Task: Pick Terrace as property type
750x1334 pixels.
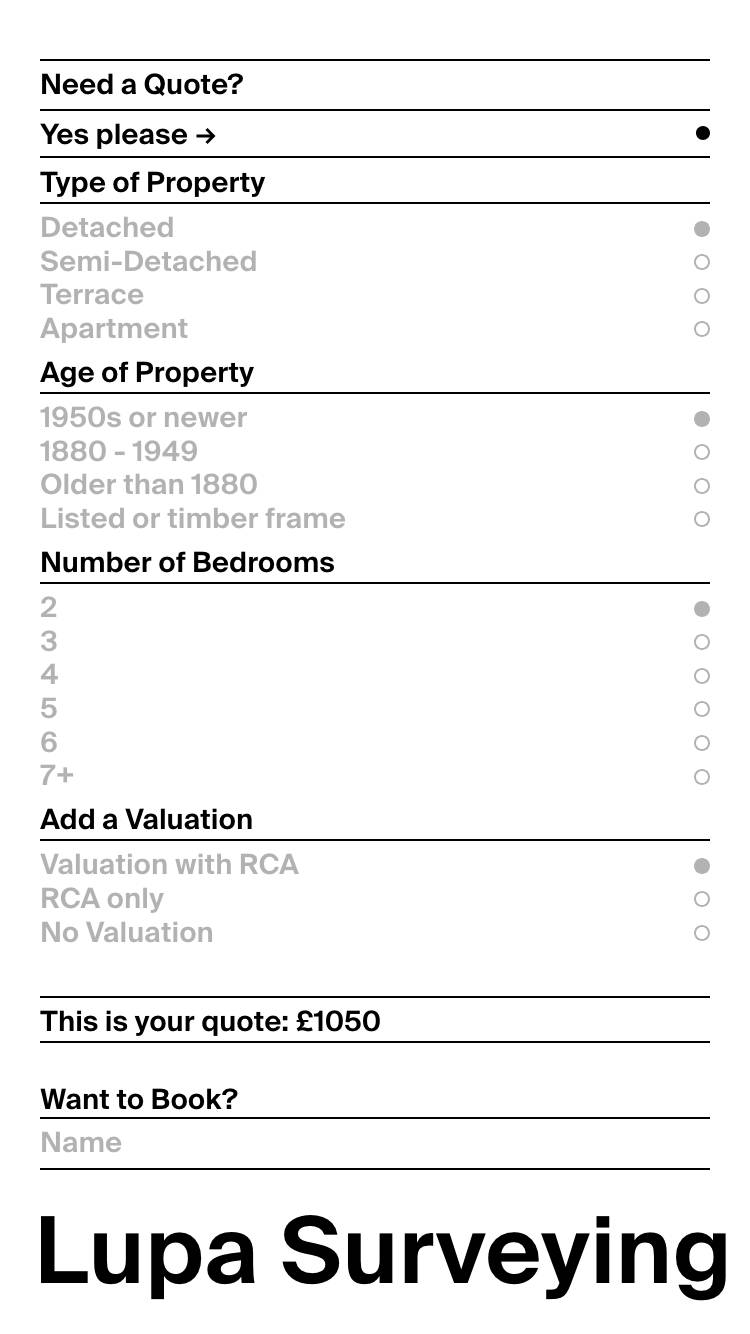Action: [x=375, y=295]
